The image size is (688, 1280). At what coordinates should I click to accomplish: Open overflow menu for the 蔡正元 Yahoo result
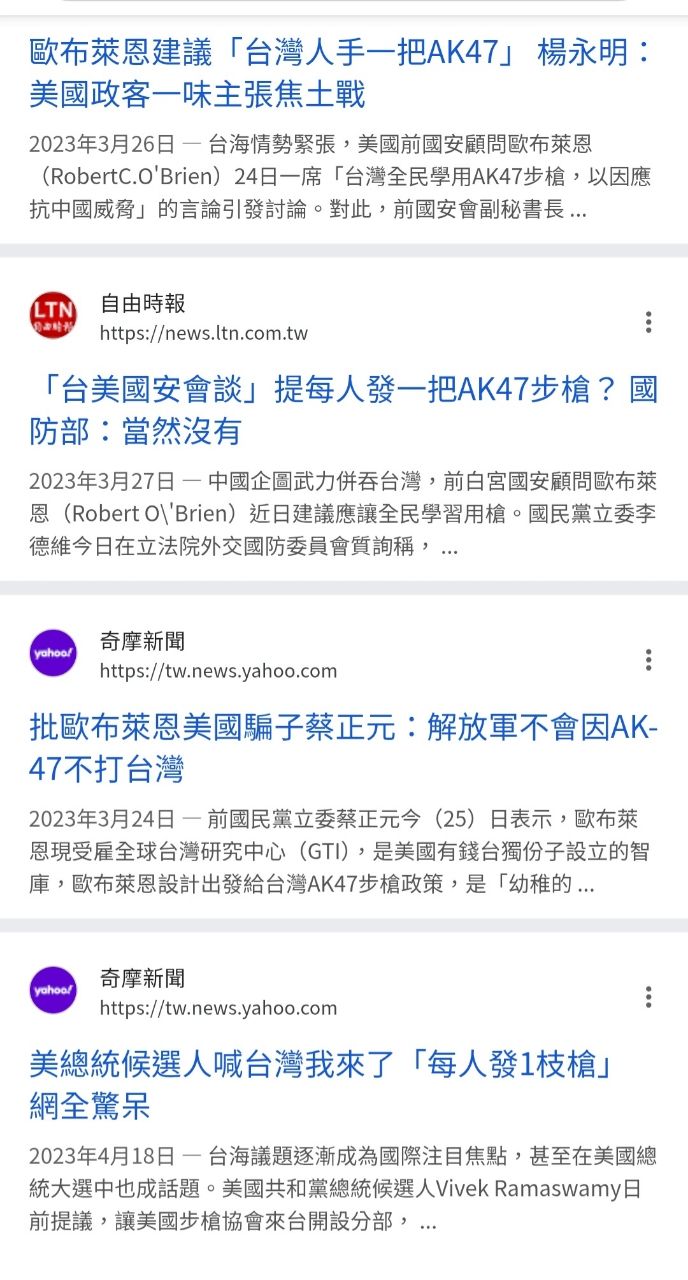point(649,660)
